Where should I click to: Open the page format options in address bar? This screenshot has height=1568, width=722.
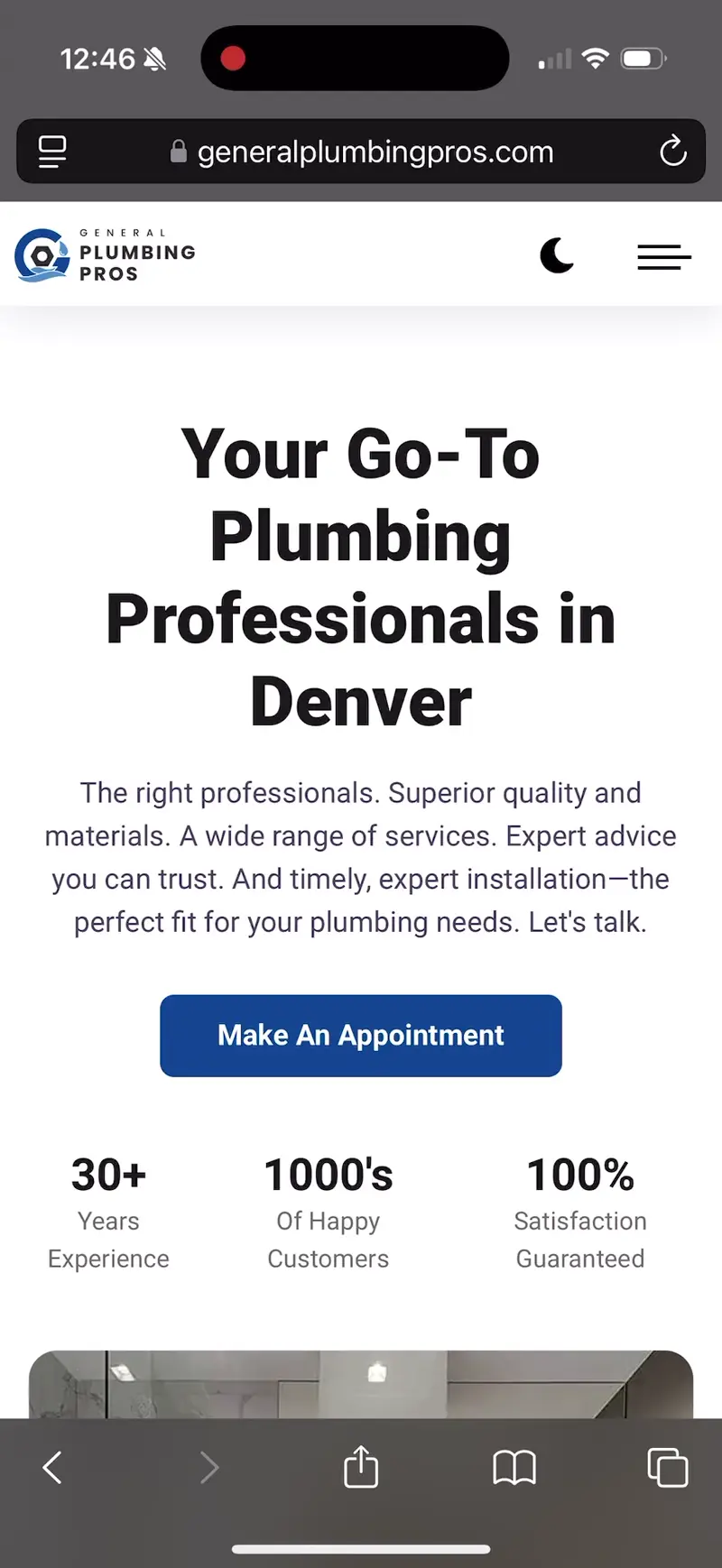pos(52,152)
